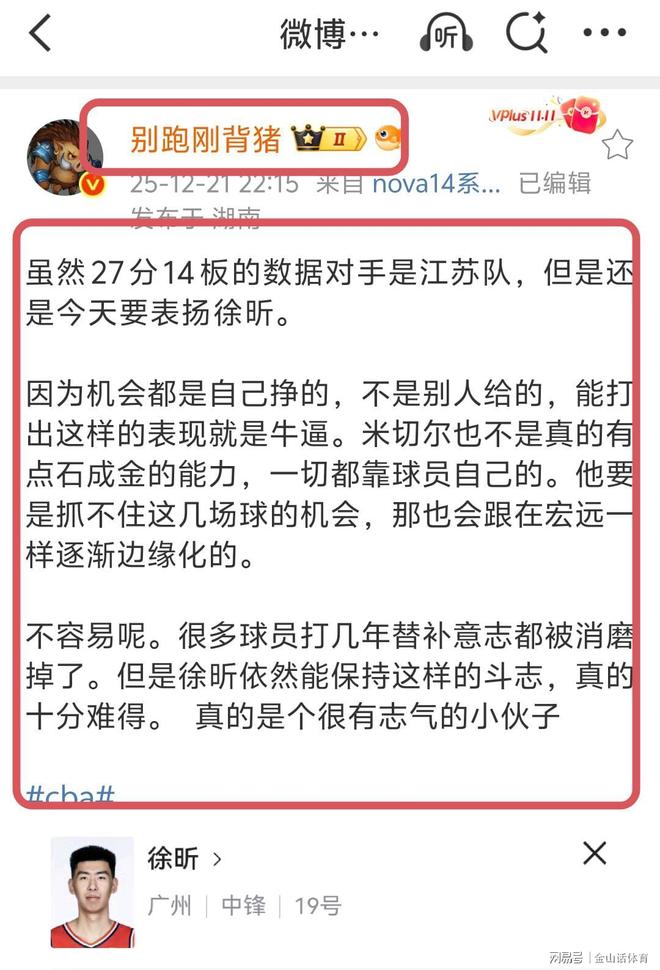Screen dimensions: 660x970
Task: Tap the username 别跑刚背猪
Action: click(206, 138)
